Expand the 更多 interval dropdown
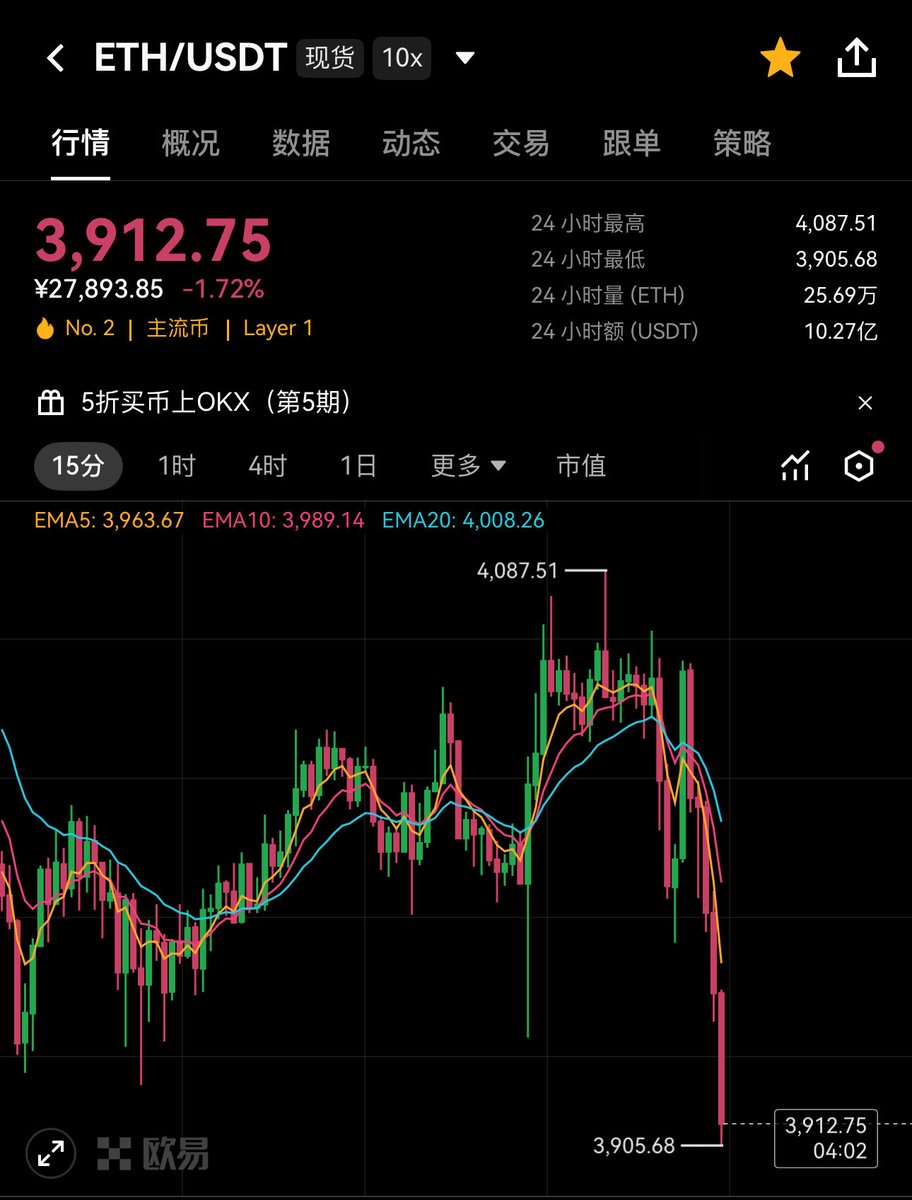Screen dimensions: 912x1200 (468, 466)
